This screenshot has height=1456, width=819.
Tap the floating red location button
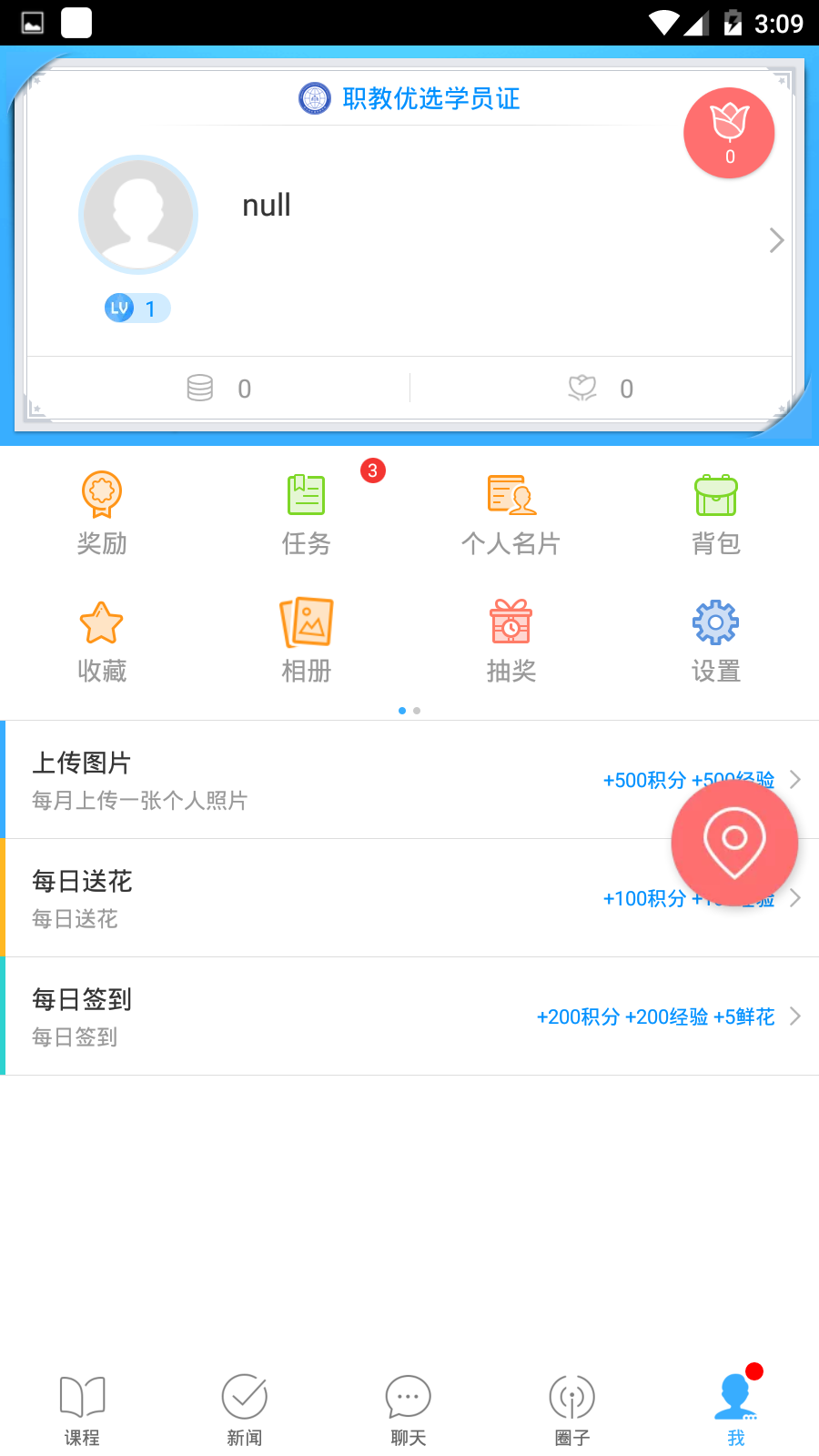pos(734,842)
